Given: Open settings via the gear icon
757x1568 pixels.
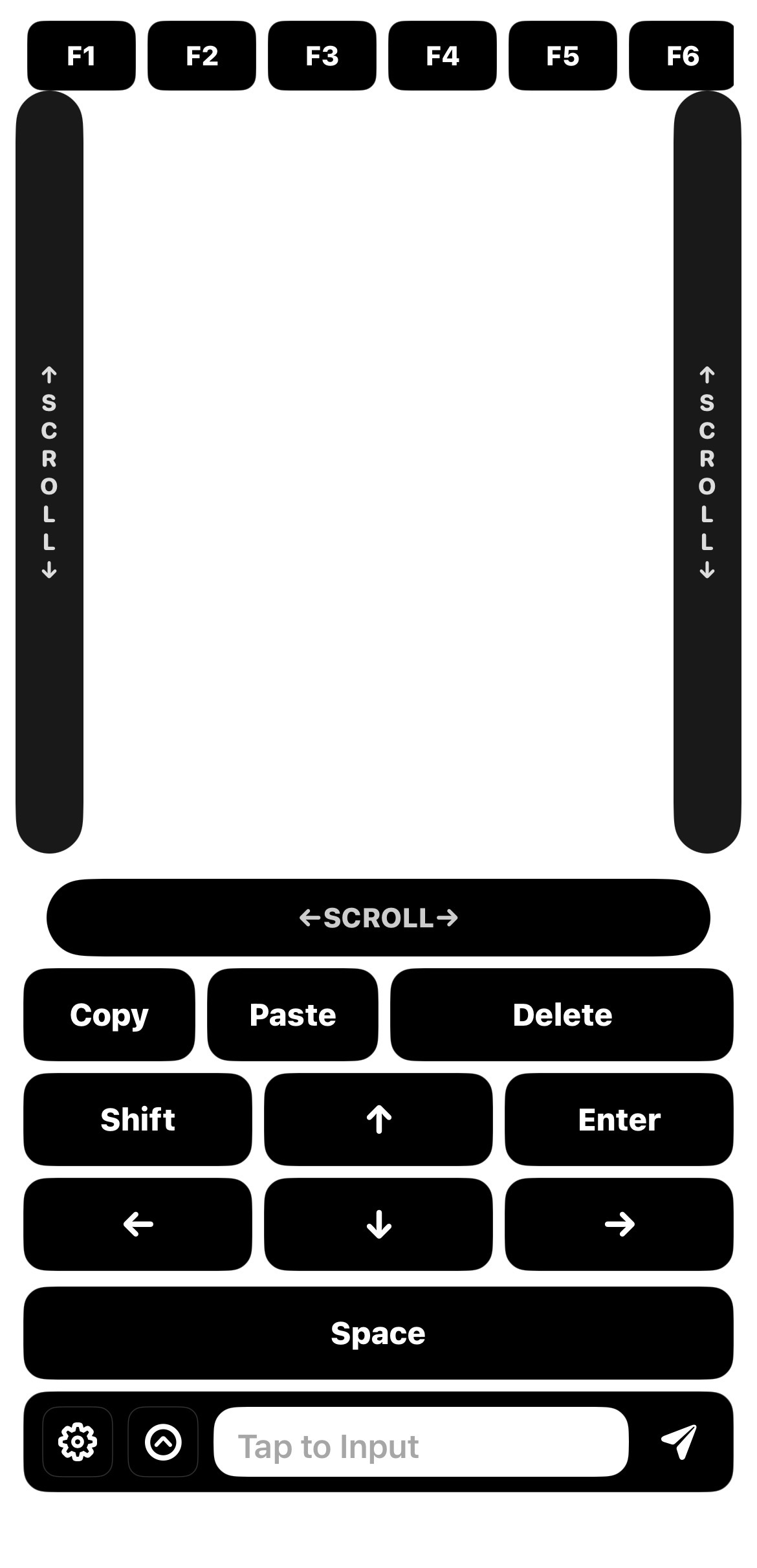Looking at the screenshot, I should click(x=78, y=1442).
